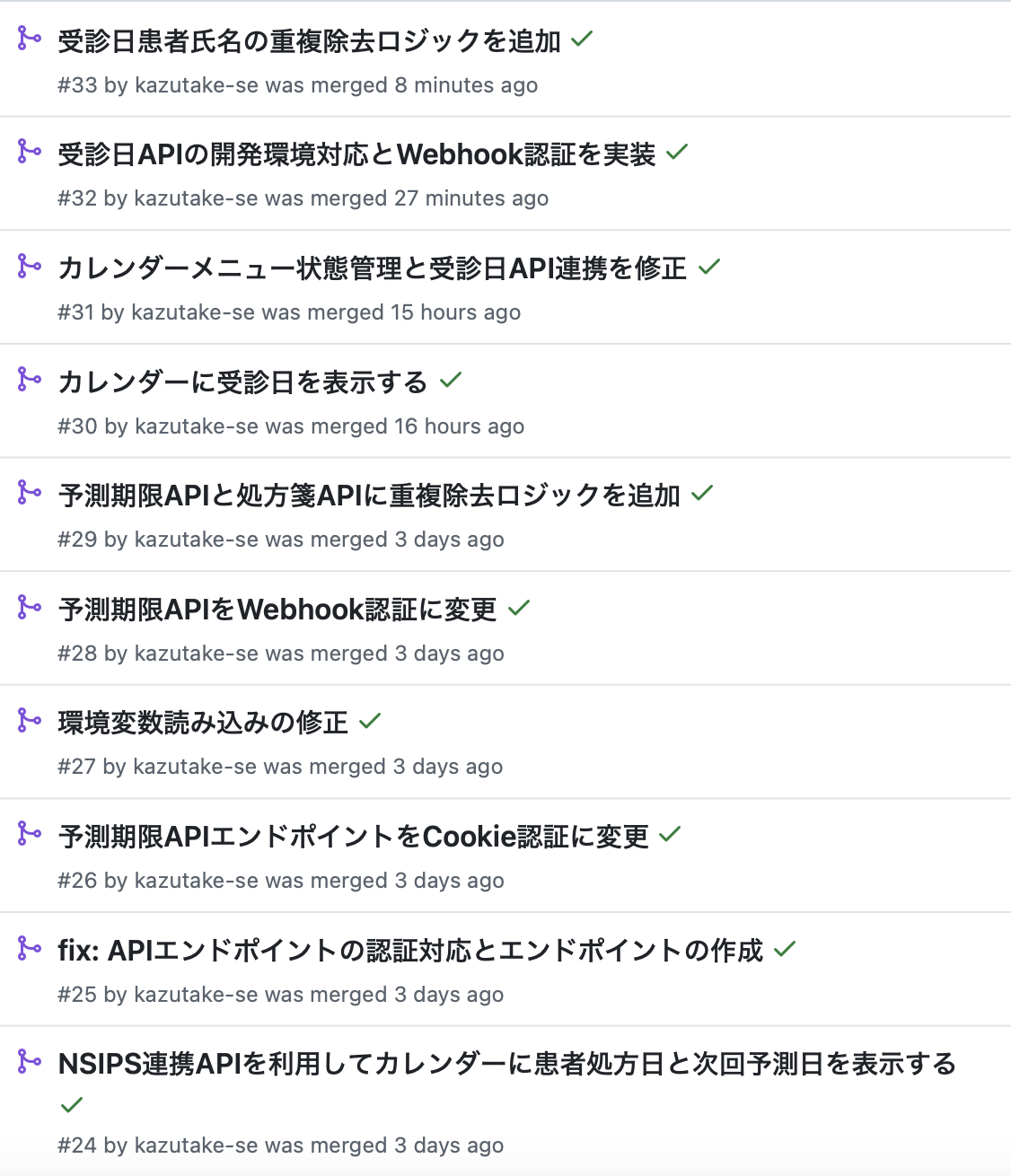Open pull request #33 受診日患者氏名の重複除去ロジックを追加
1011x1176 pixels.
point(309,41)
